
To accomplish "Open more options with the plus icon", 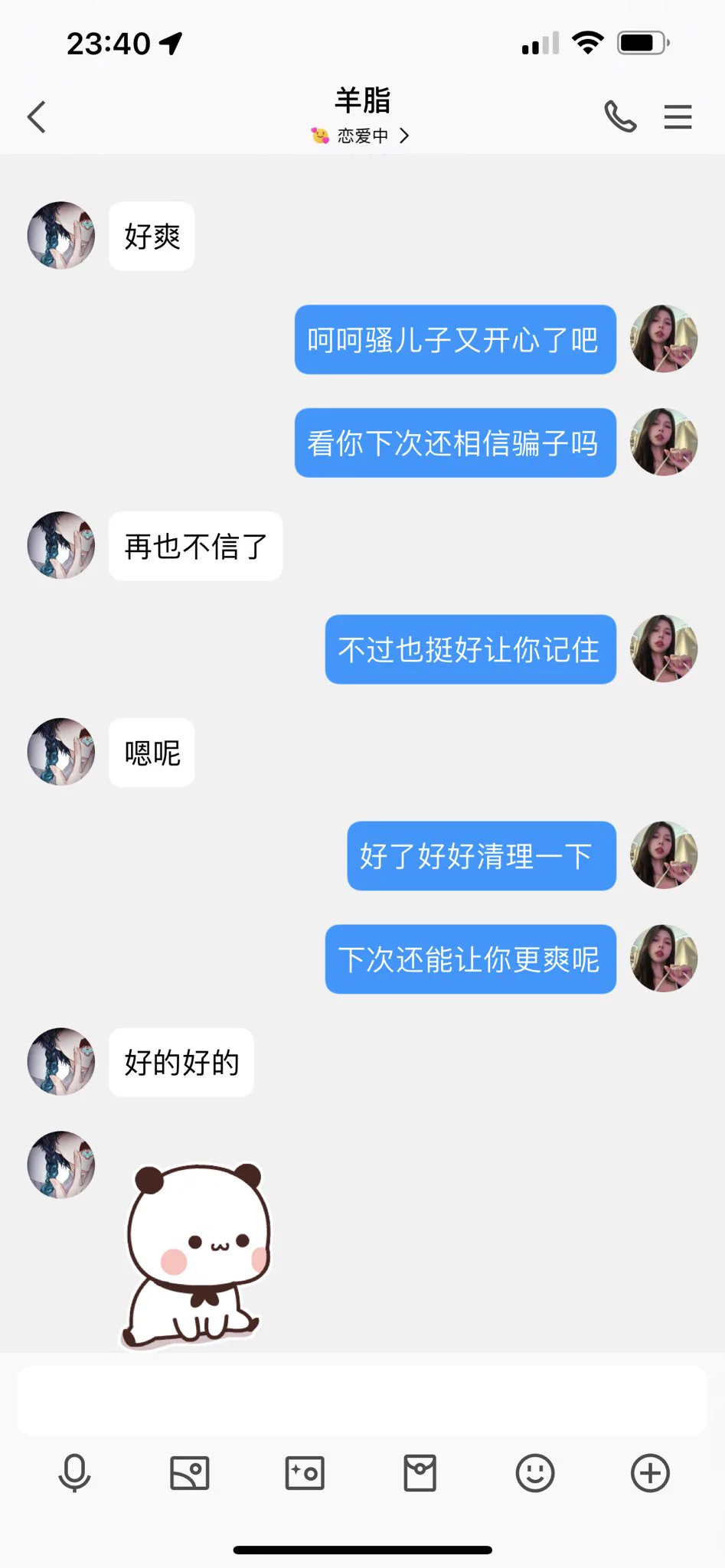I will tap(650, 1472).
